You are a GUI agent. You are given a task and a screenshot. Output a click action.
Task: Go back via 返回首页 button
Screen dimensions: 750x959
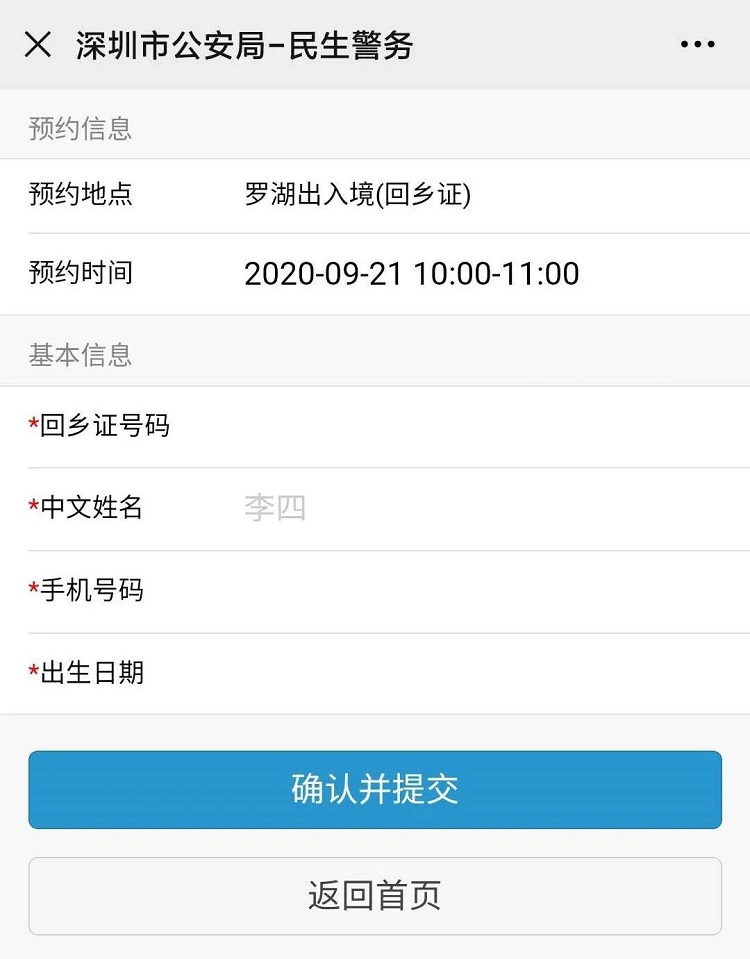tap(375, 896)
